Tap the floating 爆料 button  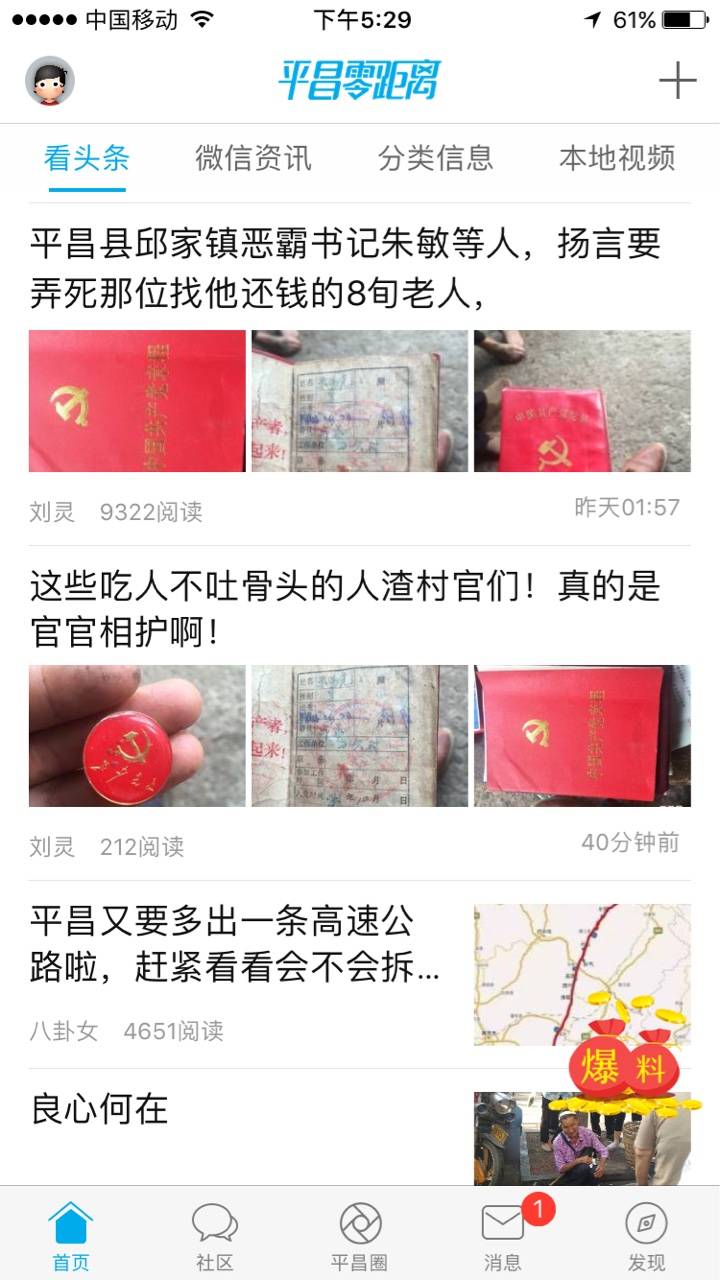pyautogui.click(x=625, y=1068)
